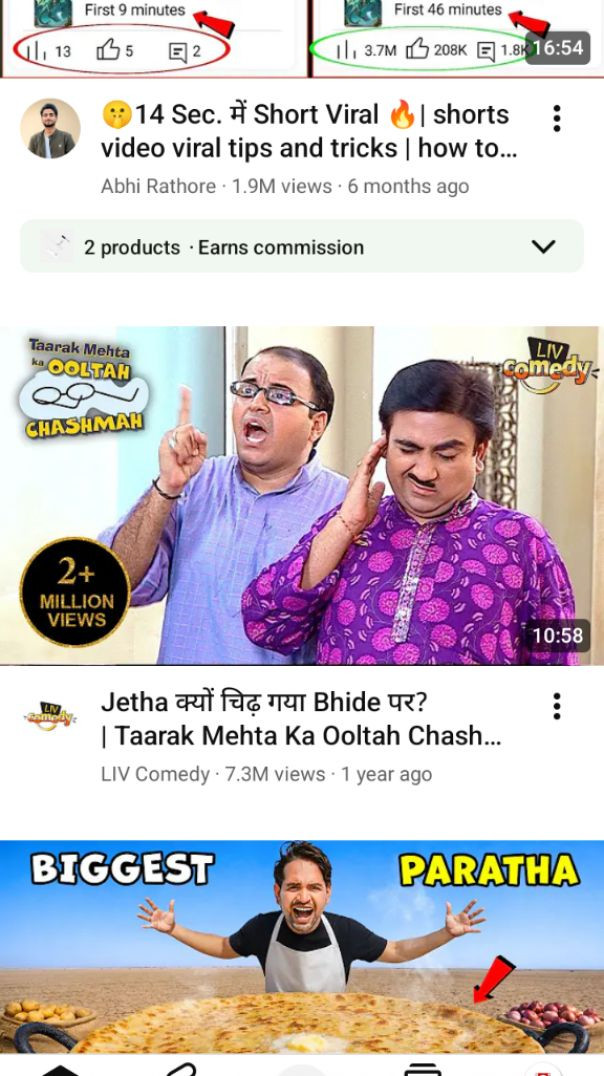Open Jetha क्यों चिढ़ गया video title

coord(300,719)
